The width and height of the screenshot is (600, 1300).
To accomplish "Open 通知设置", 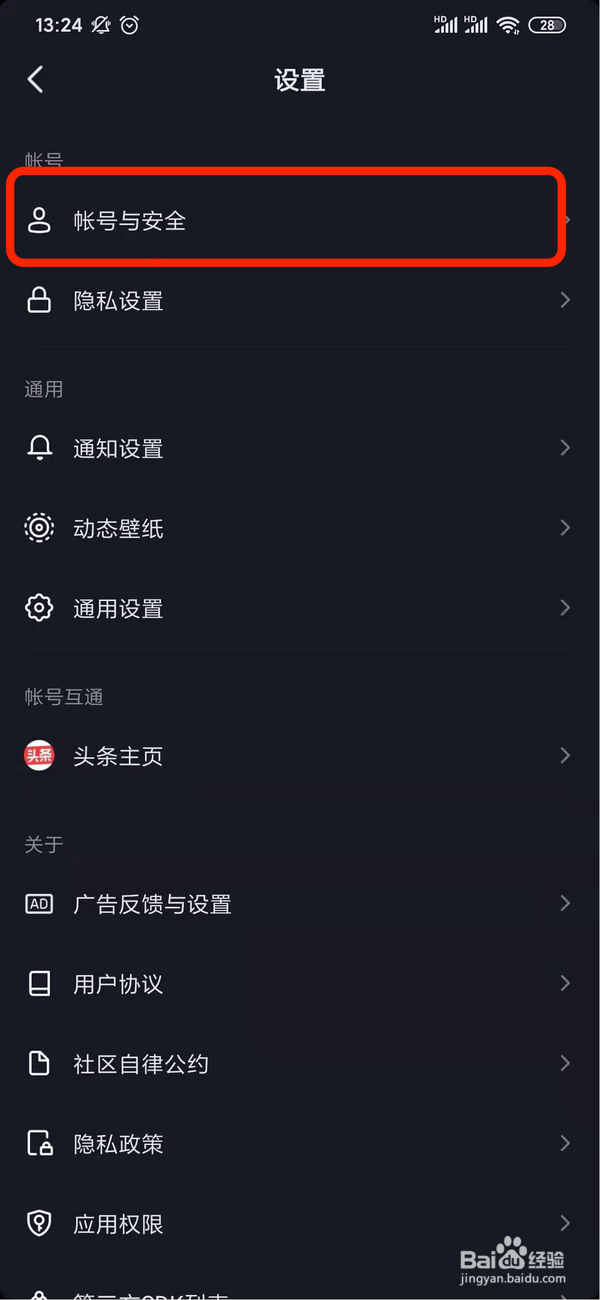I will [x=300, y=448].
